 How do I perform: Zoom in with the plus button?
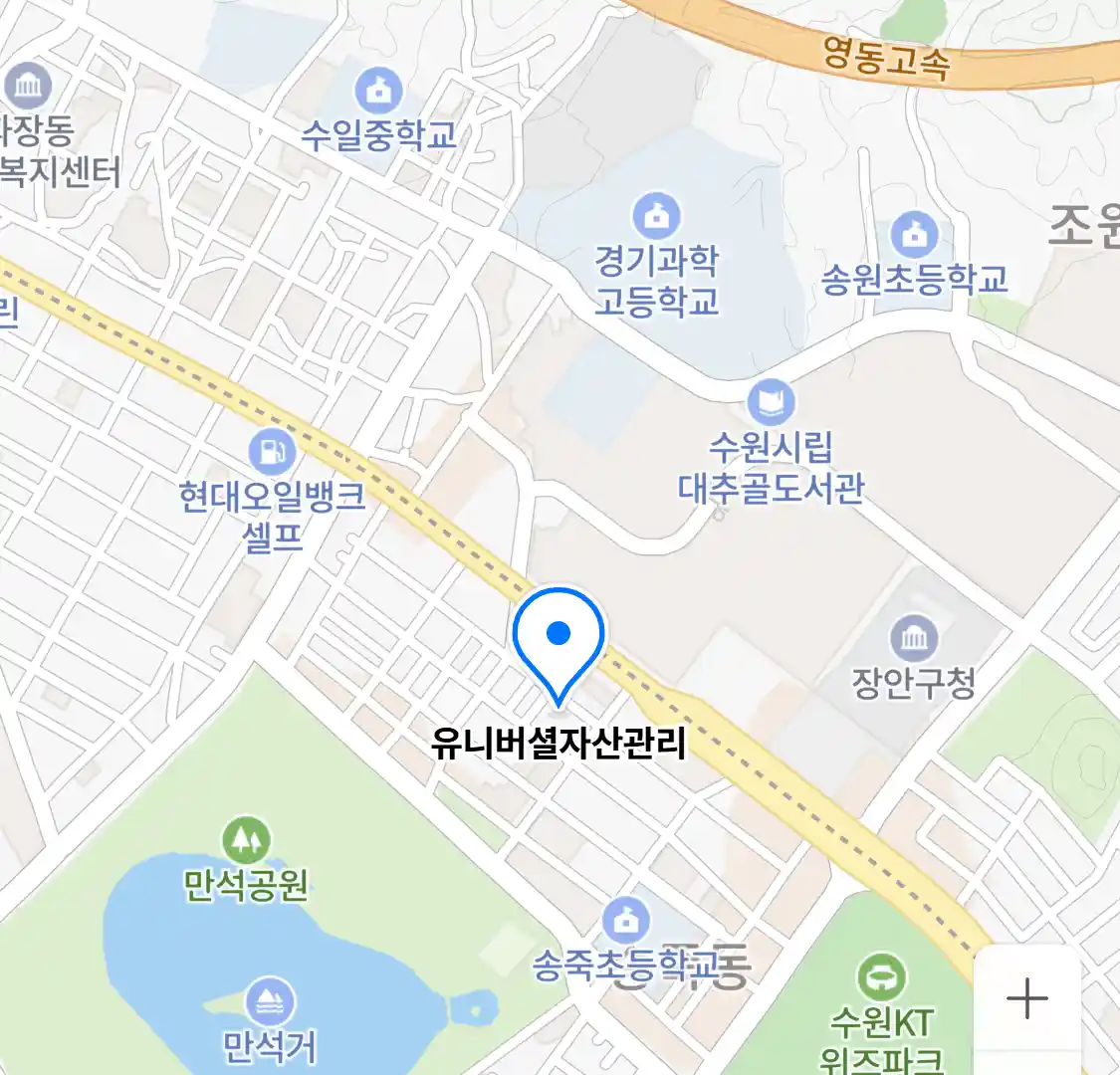1026,998
